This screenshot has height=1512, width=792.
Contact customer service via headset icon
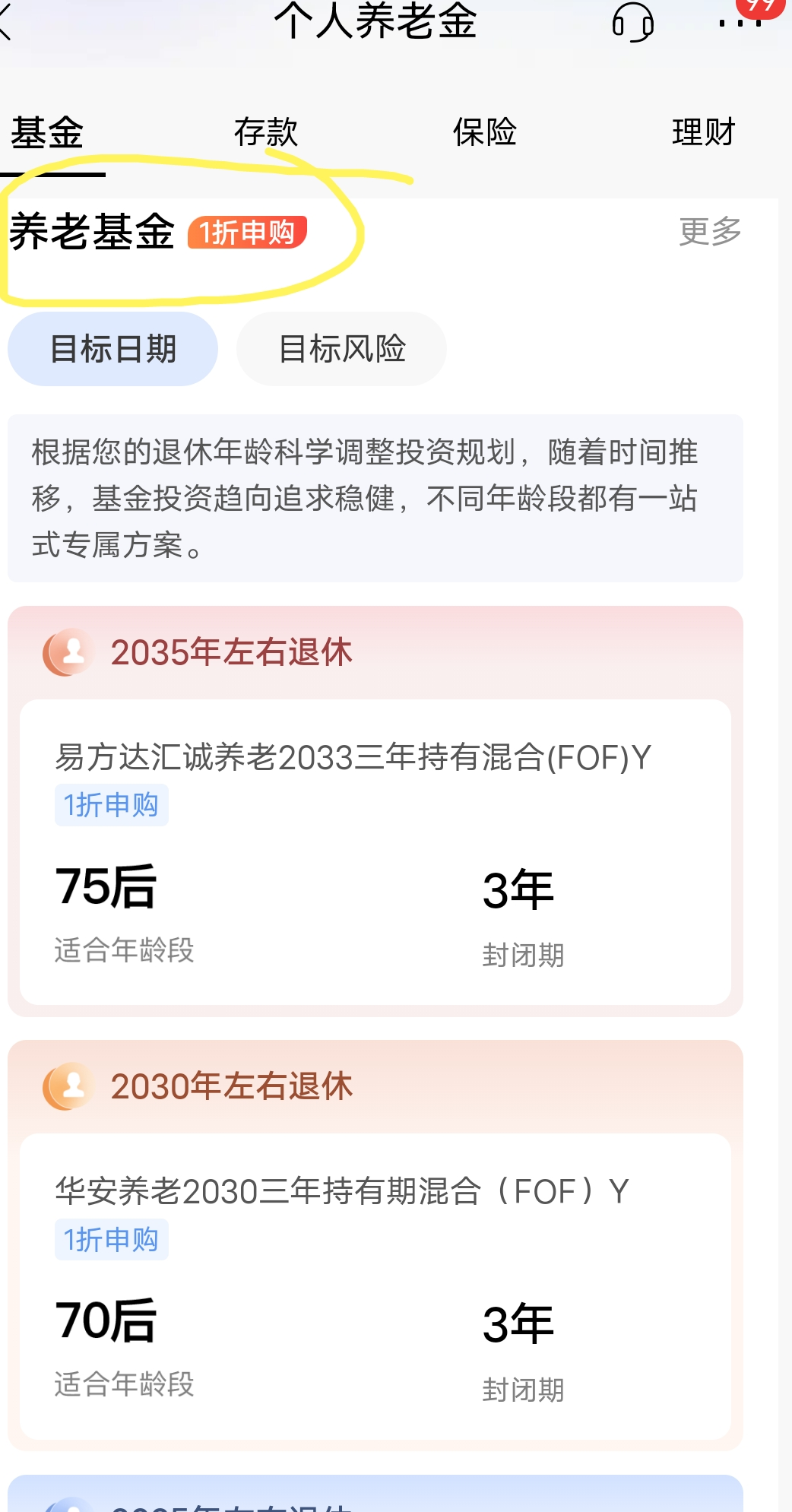coord(632,21)
